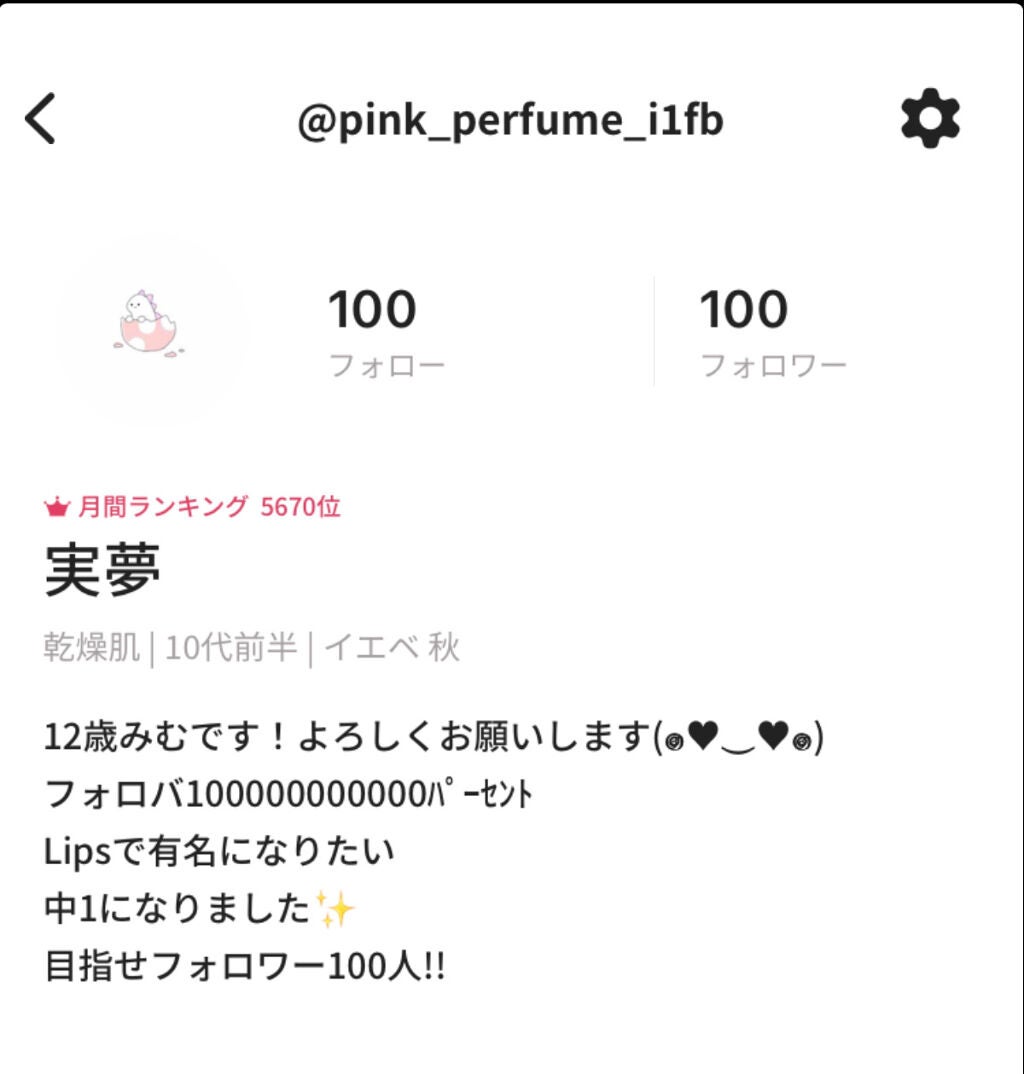
Task: Tap the dinosaur egg profile image
Action: tap(148, 330)
